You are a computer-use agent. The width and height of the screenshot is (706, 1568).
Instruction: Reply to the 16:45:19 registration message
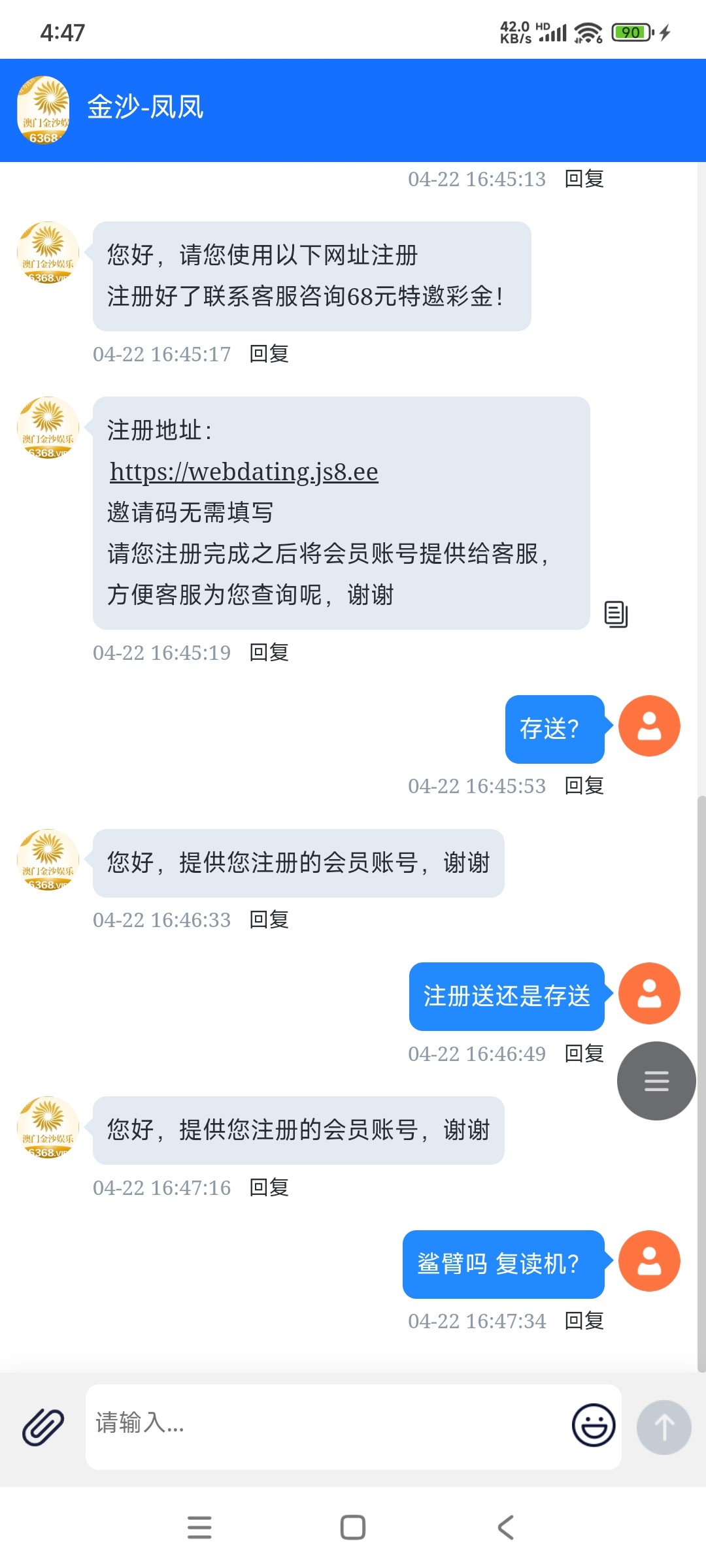(269, 652)
